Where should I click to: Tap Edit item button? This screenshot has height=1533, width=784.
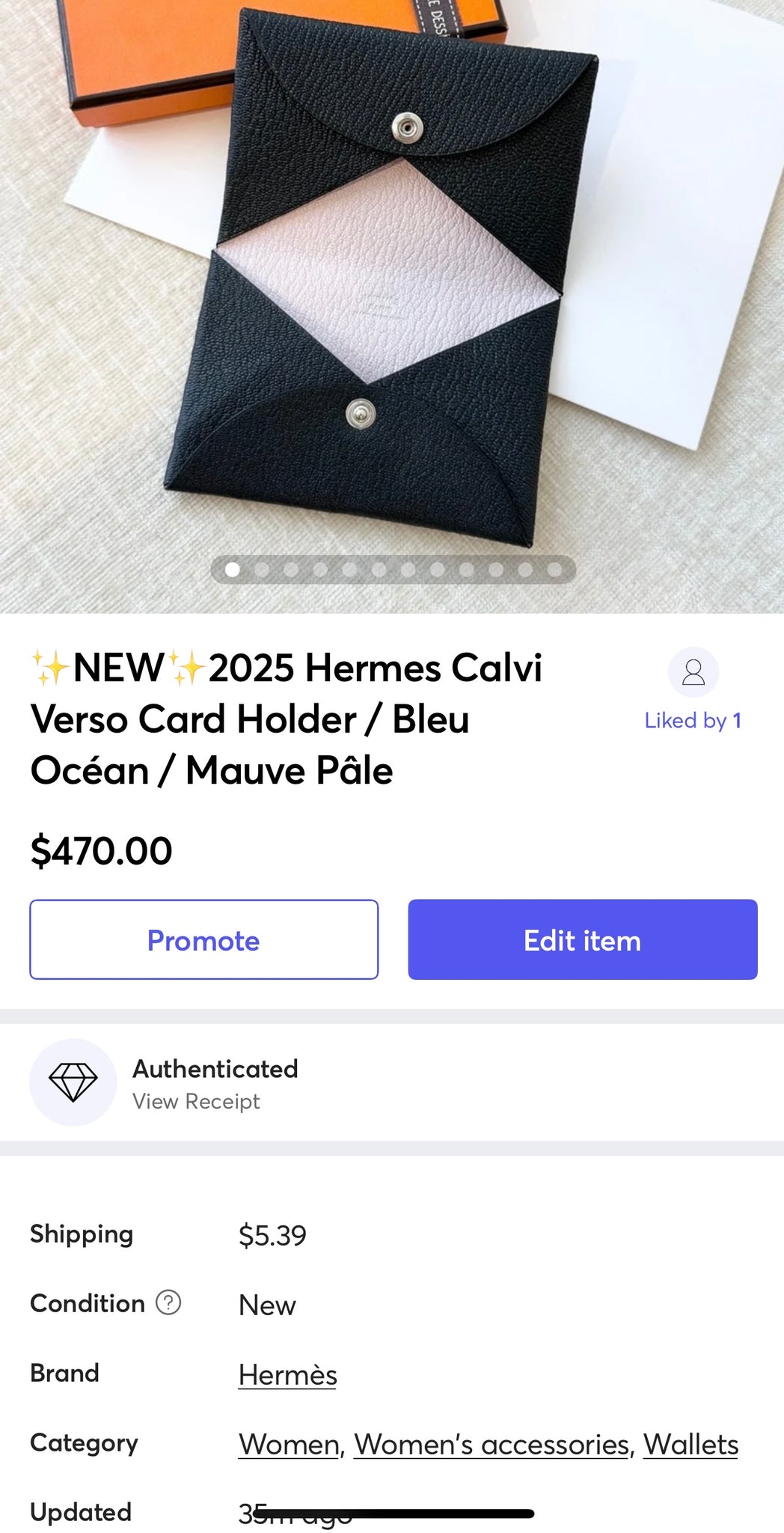point(582,939)
